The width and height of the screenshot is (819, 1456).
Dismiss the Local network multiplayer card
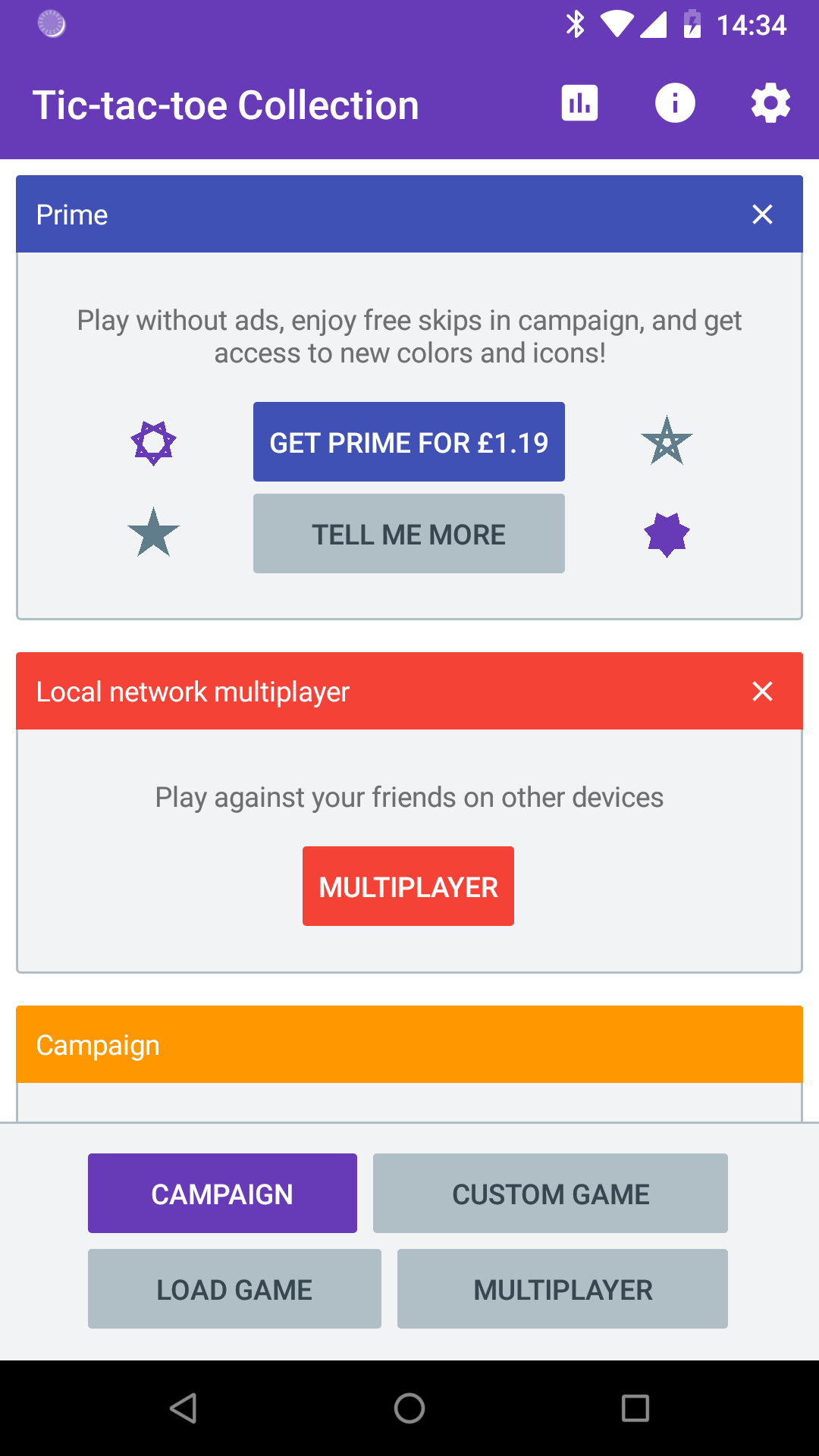point(762,692)
